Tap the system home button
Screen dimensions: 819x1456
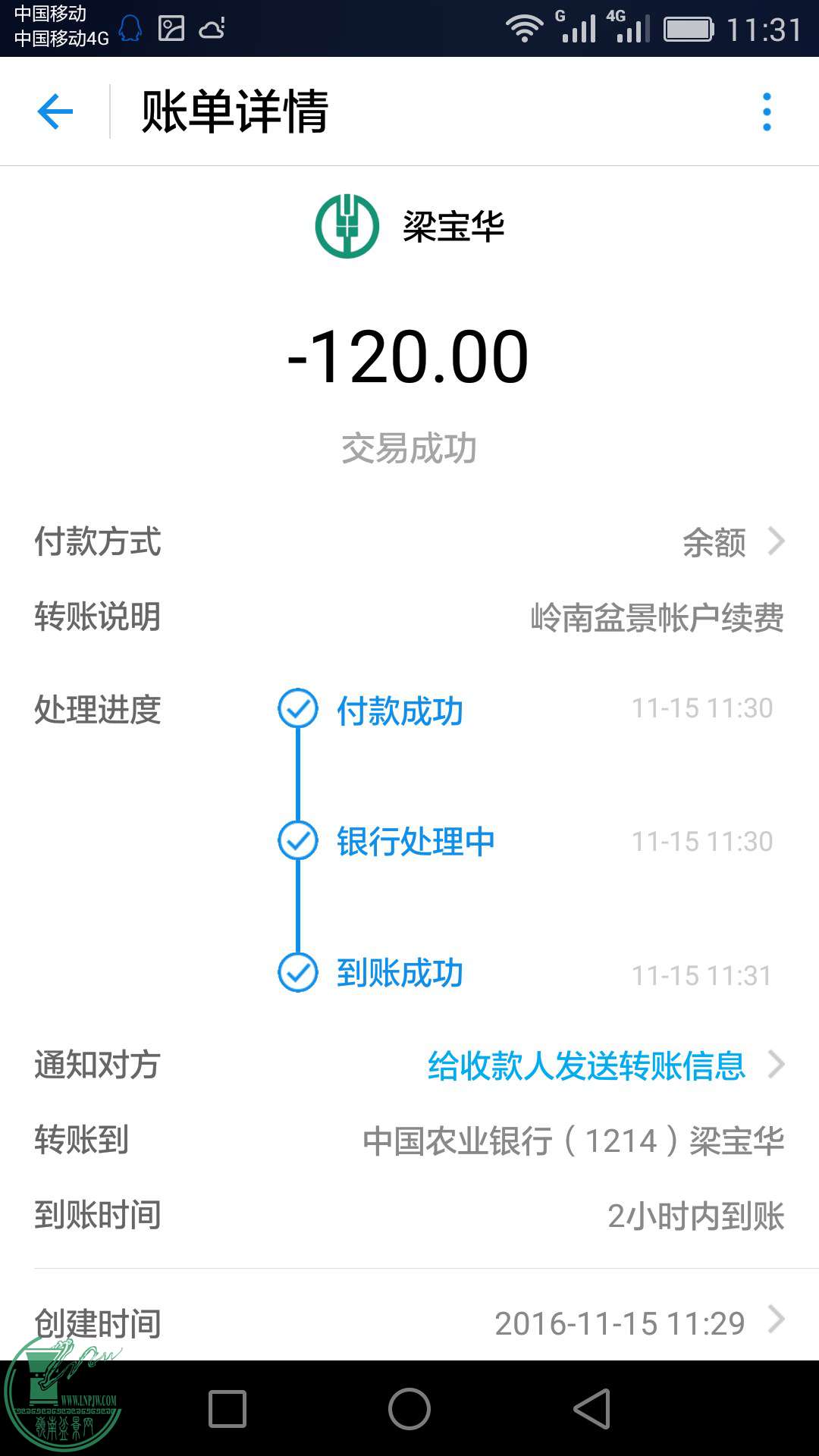pos(409,1409)
